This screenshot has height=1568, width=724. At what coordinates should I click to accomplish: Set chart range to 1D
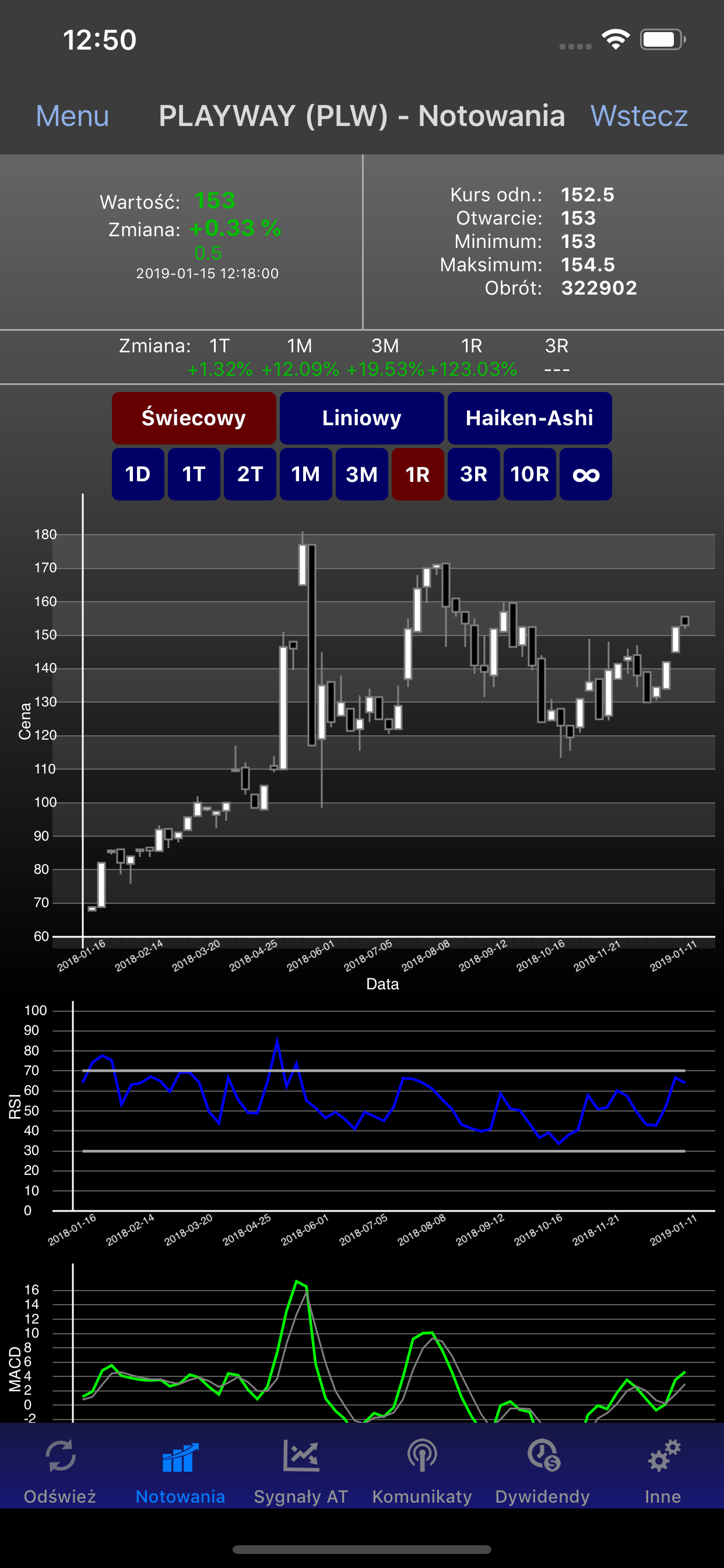coord(138,474)
